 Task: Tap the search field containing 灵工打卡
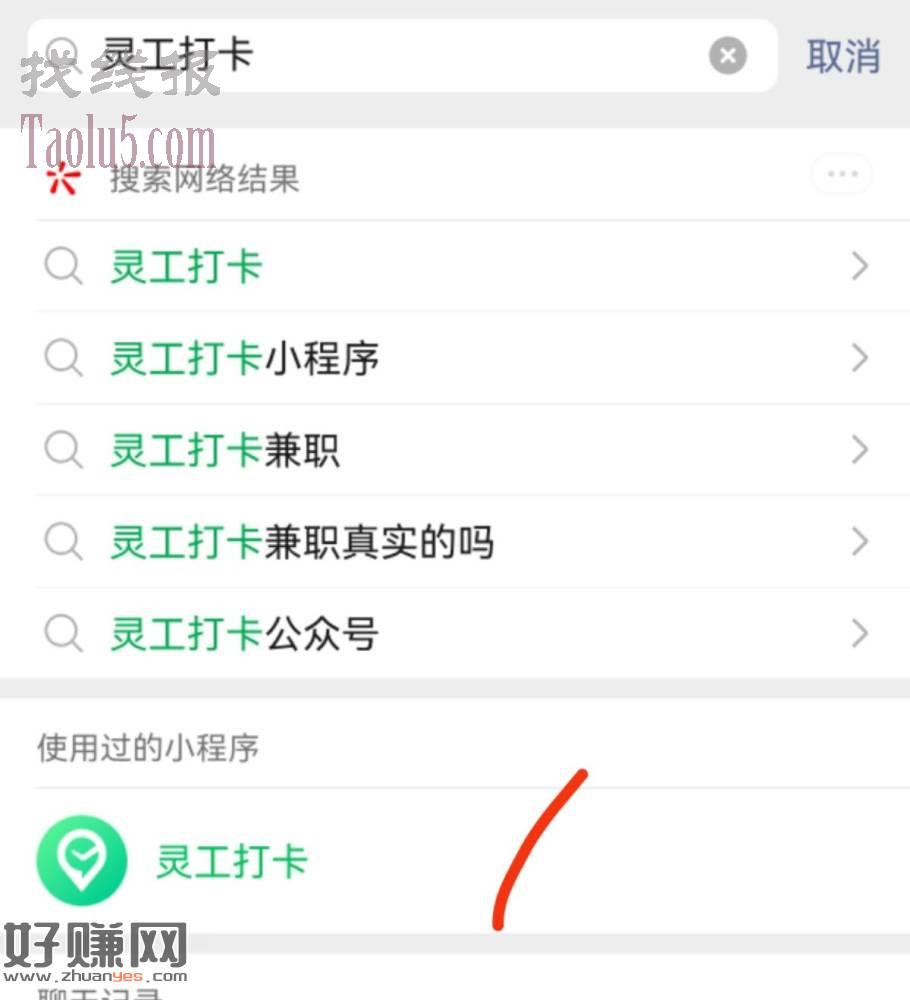coord(400,55)
